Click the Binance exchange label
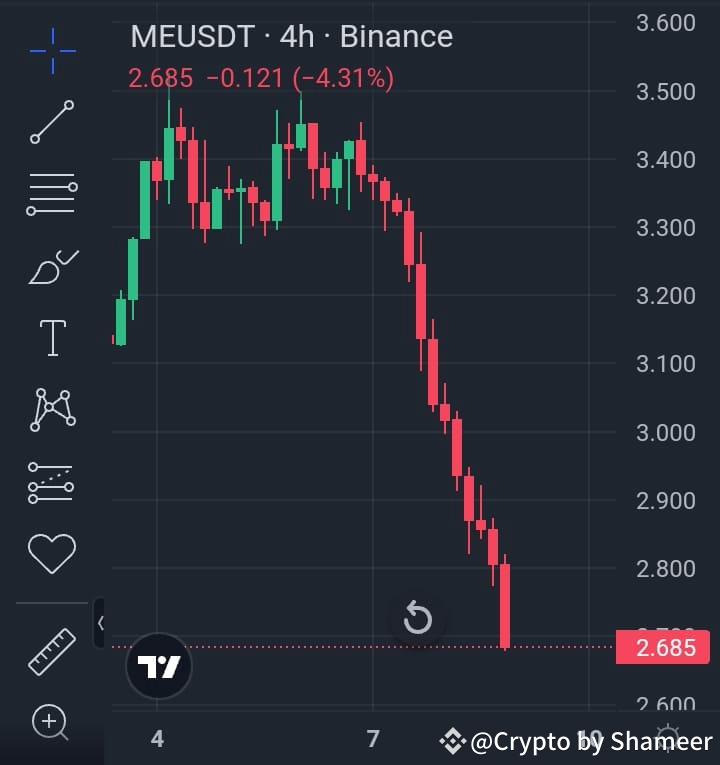Image resolution: width=720 pixels, height=765 pixels. tap(396, 37)
